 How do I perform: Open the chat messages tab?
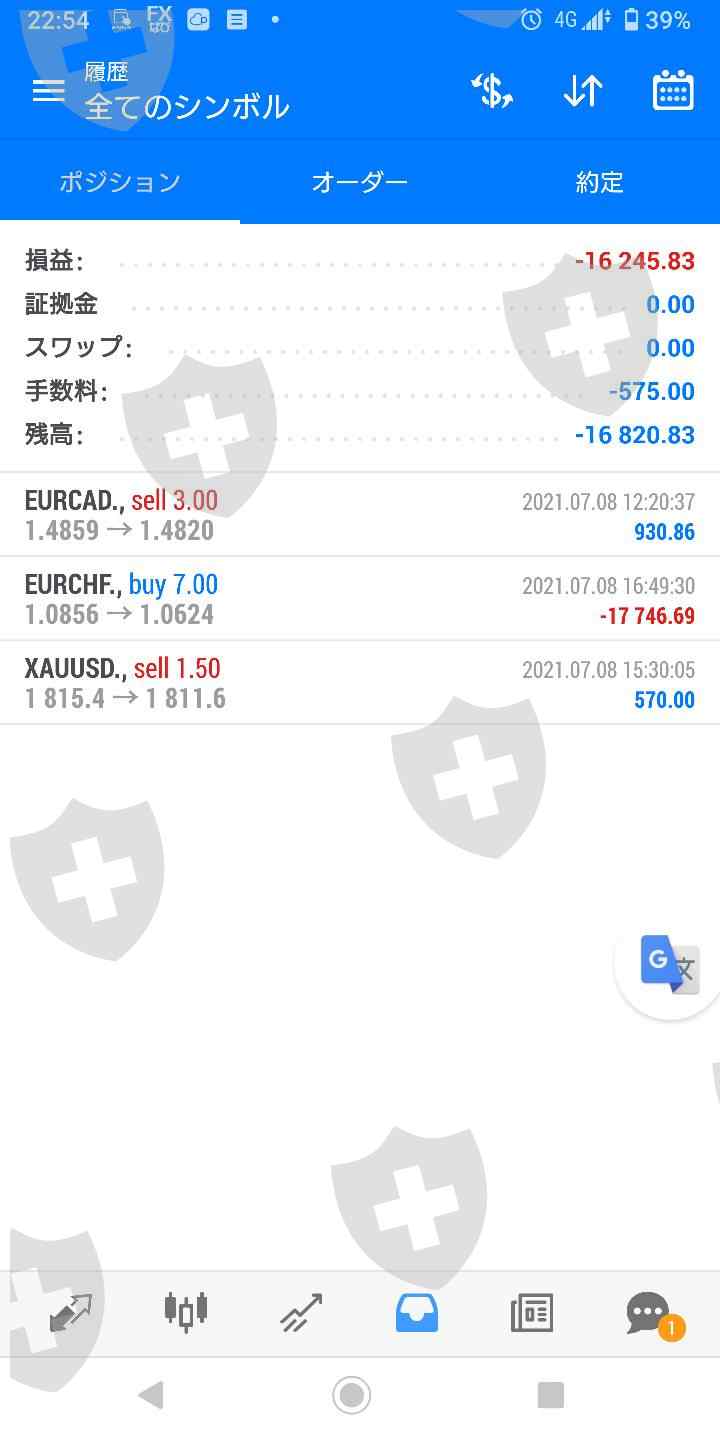point(648,1312)
